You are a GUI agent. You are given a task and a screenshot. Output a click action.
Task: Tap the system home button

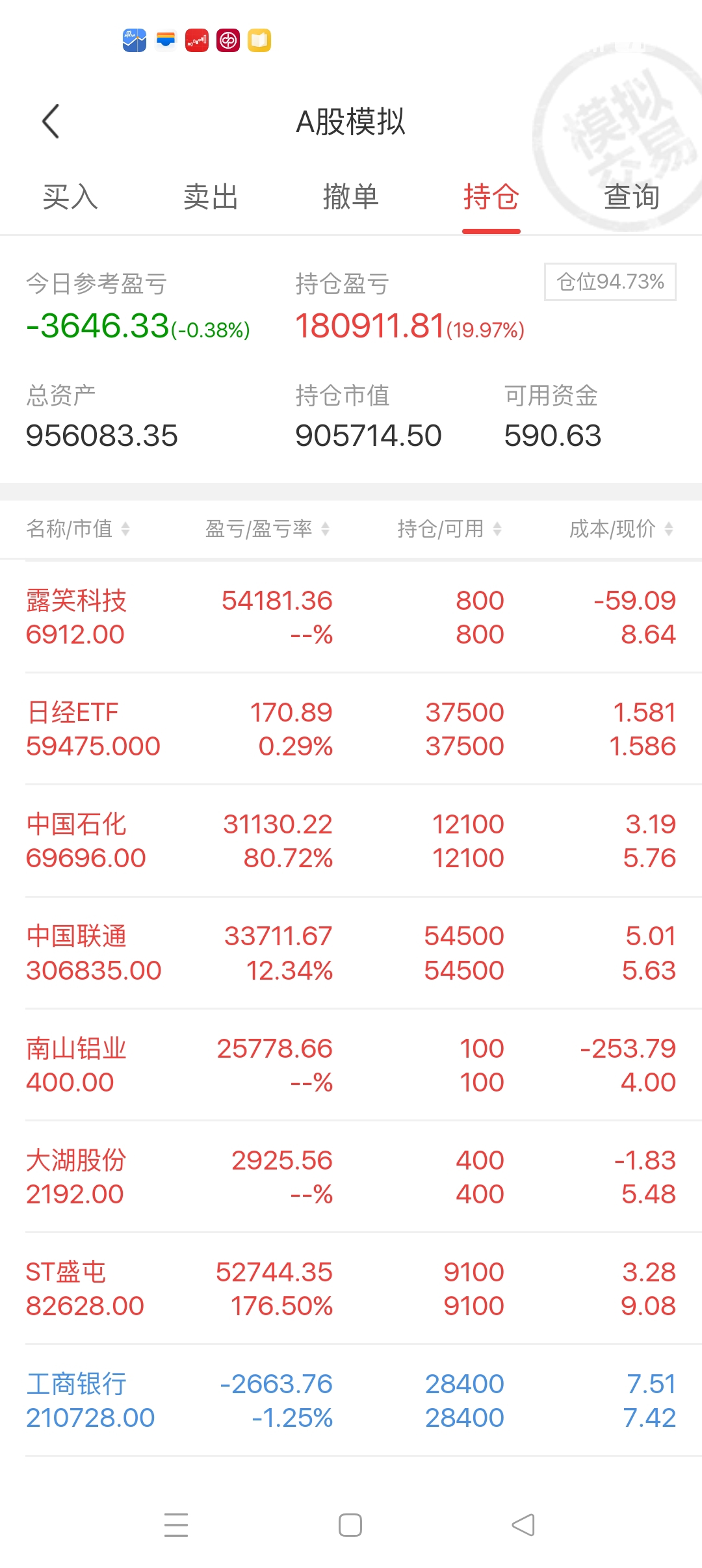[350, 1525]
